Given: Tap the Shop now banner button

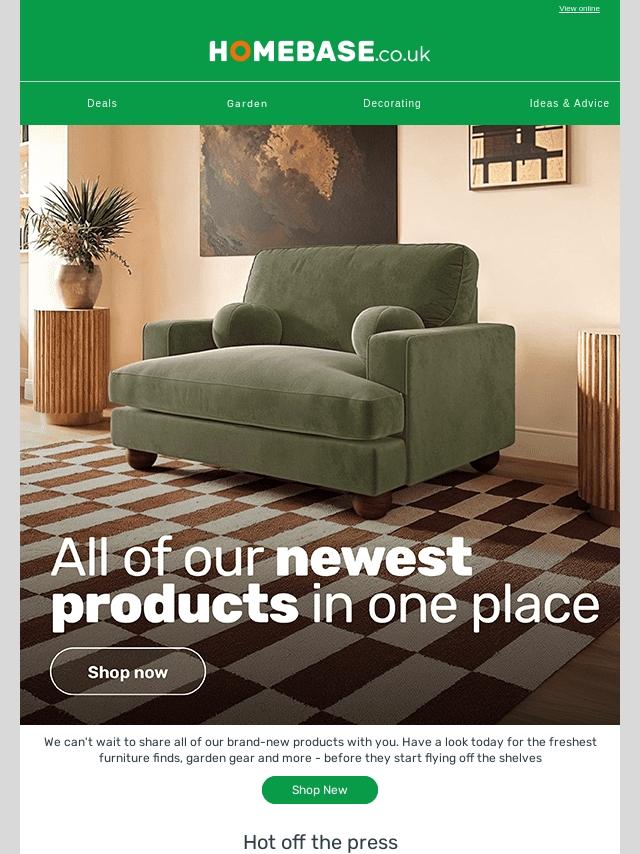Looking at the screenshot, I should tap(128, 672).
